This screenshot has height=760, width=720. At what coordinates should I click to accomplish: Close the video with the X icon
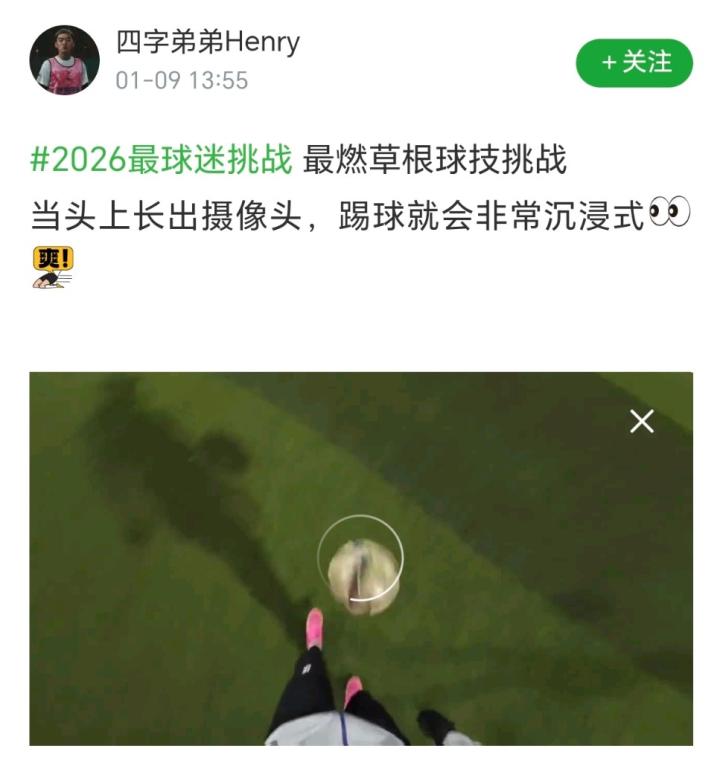(642, 421)
